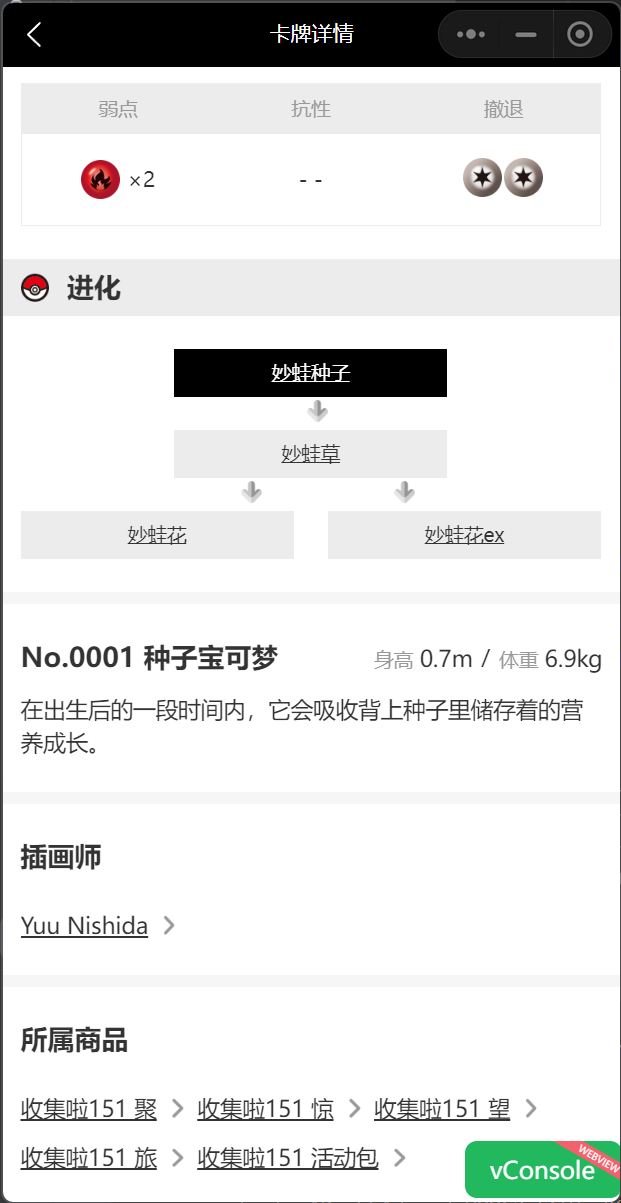View illustrator Yuu Nishida's cards
Screen dimensions: 621x1203
pos(85,926)
